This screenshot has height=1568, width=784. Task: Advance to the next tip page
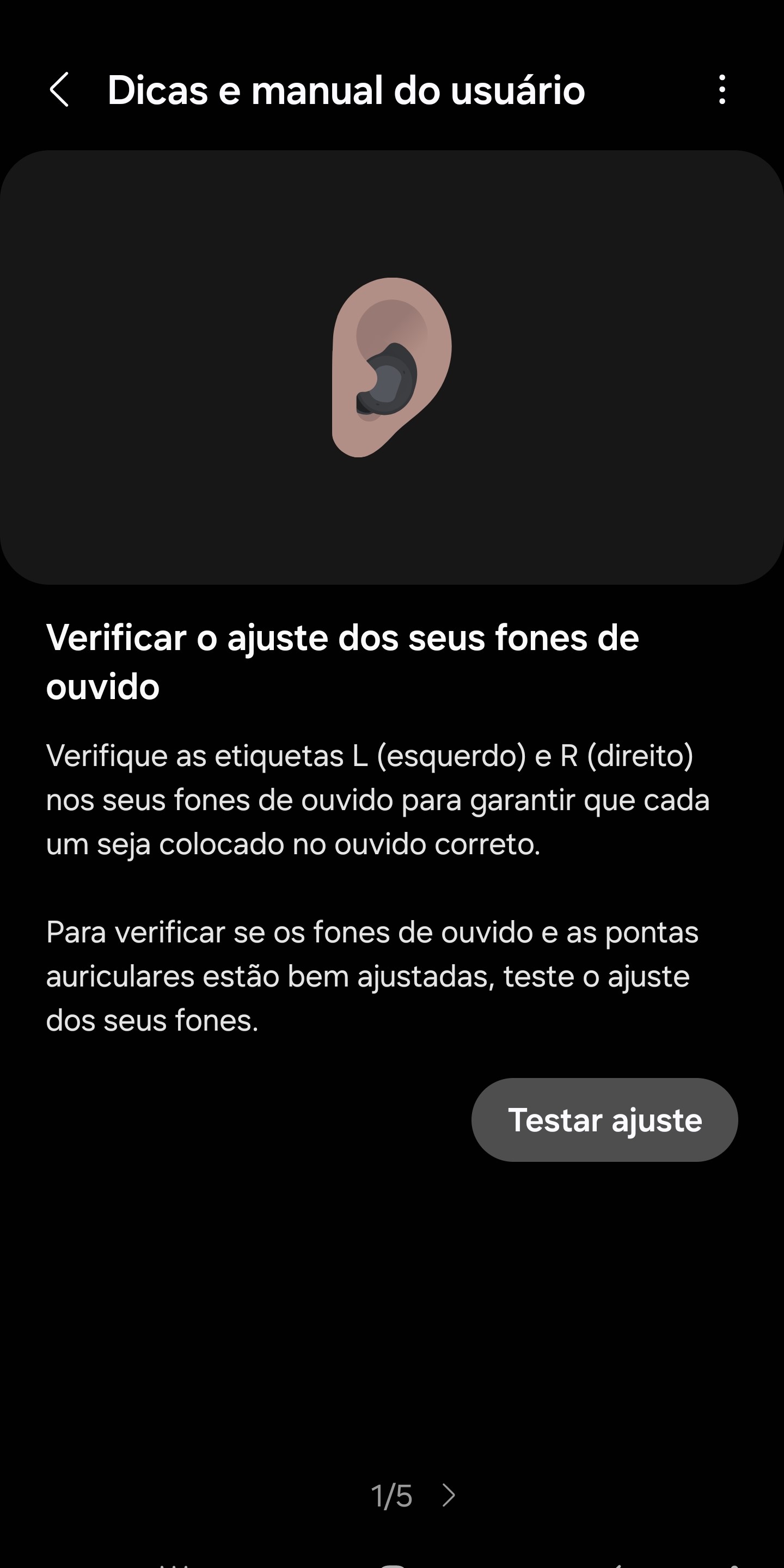[x=449, y=1495]
